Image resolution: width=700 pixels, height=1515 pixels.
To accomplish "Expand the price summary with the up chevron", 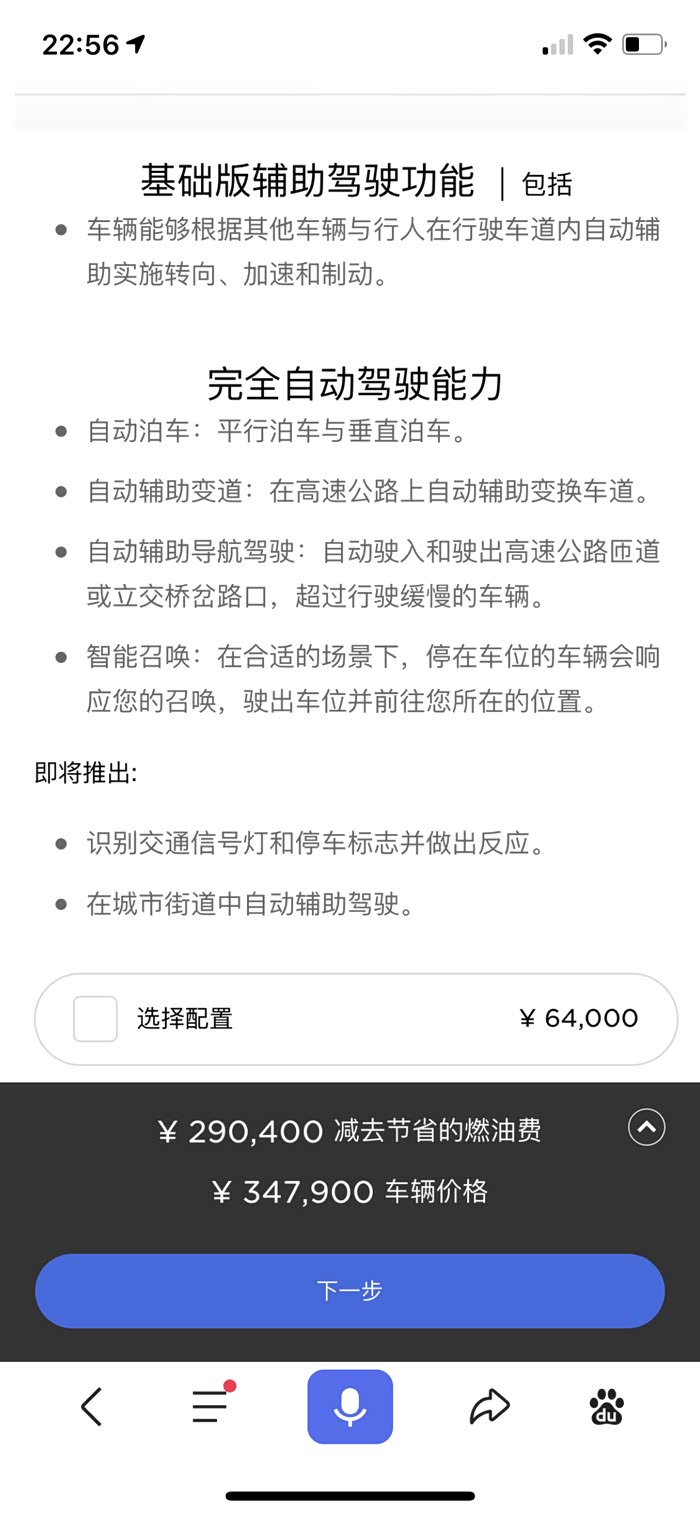I will coord(647,1128).
